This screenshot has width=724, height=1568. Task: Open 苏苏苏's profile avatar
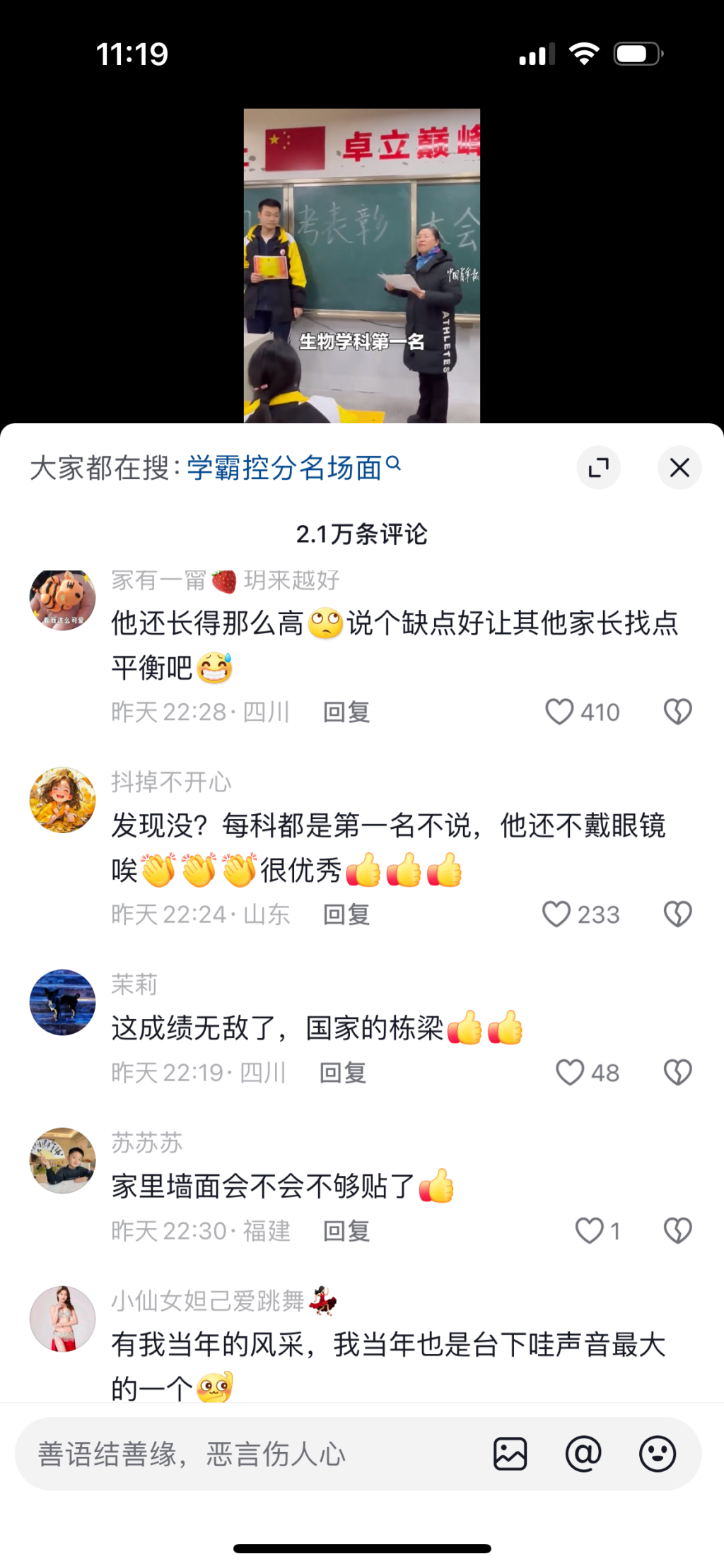click(x=62, y=1160)
